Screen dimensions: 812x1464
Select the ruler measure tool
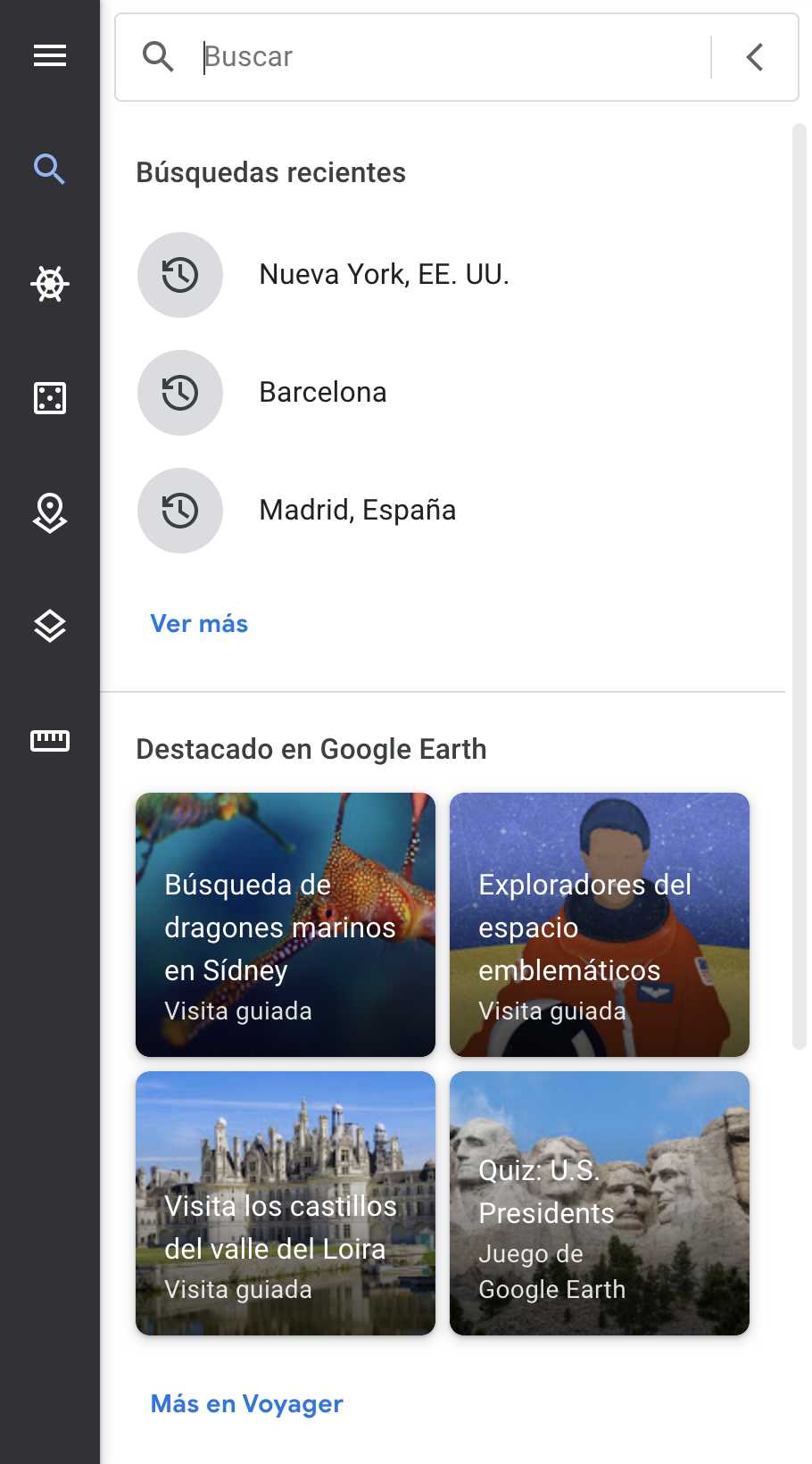[50, 740]
